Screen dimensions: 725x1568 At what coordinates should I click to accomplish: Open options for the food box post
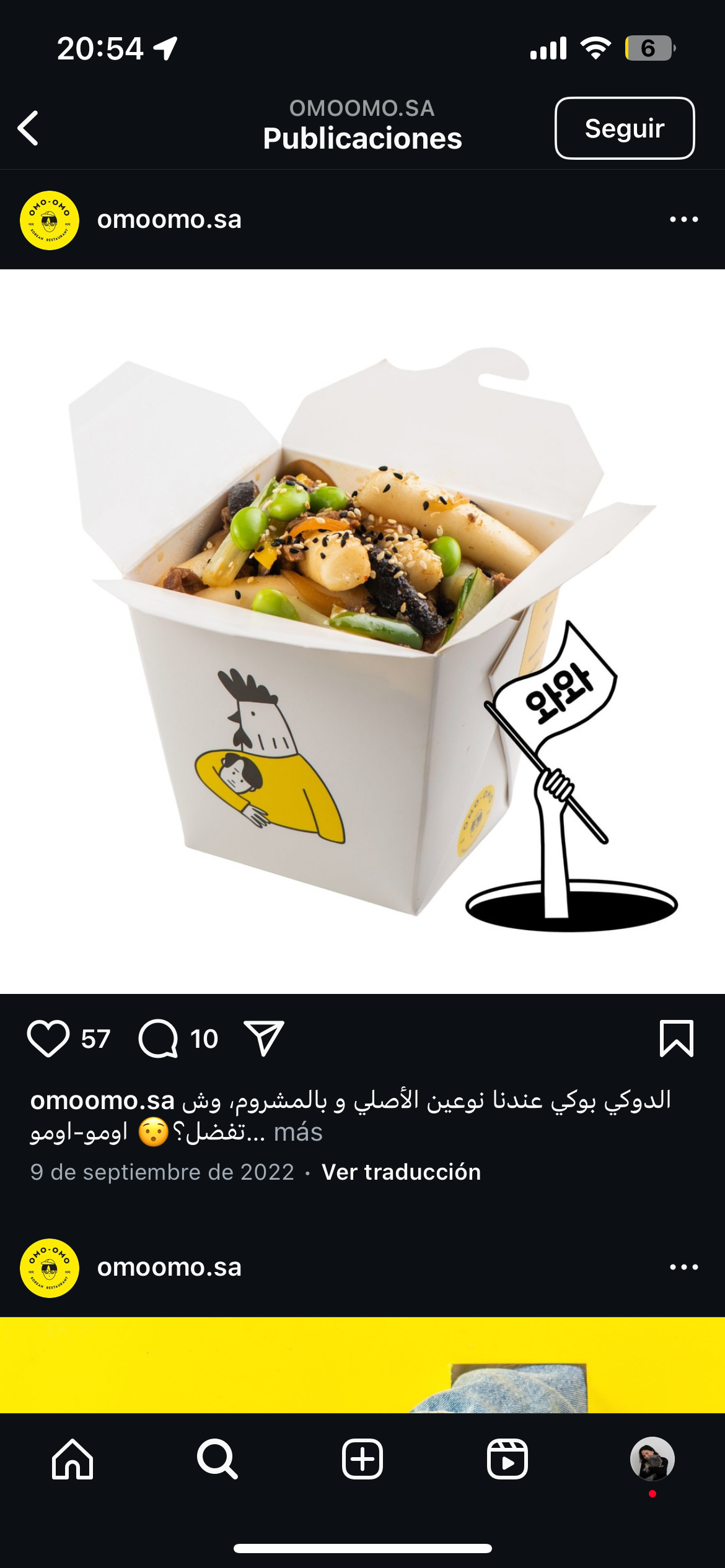coord(683,219)
